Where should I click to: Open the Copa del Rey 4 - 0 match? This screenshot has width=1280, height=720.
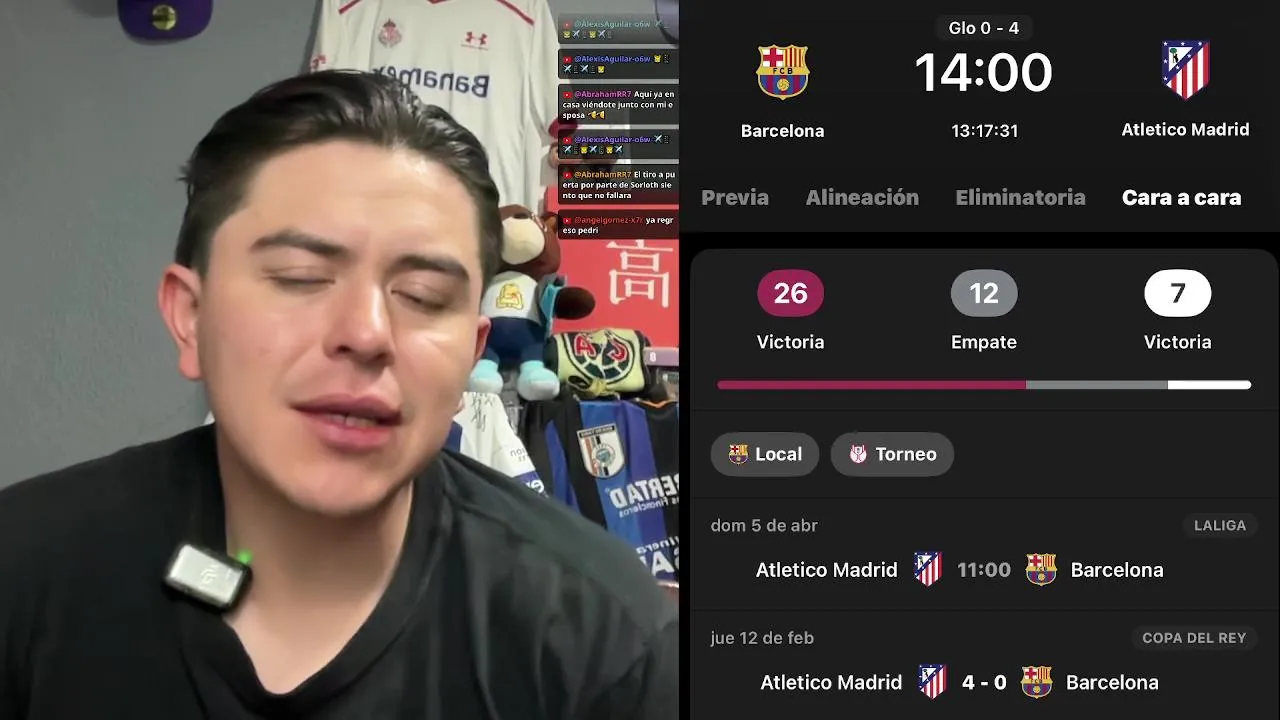click(984, 682)
